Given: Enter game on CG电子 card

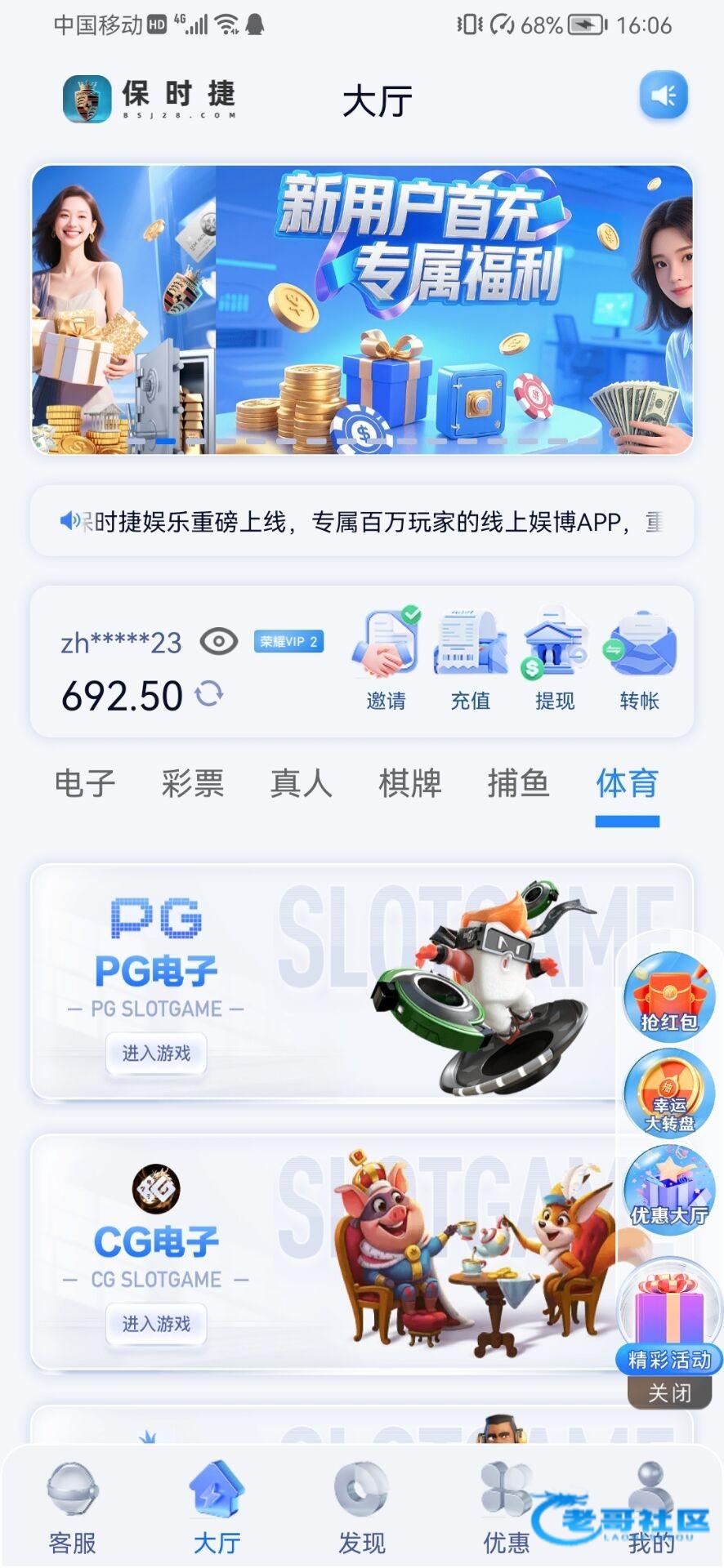Looking at the screenshot, I should [156, 1324].
